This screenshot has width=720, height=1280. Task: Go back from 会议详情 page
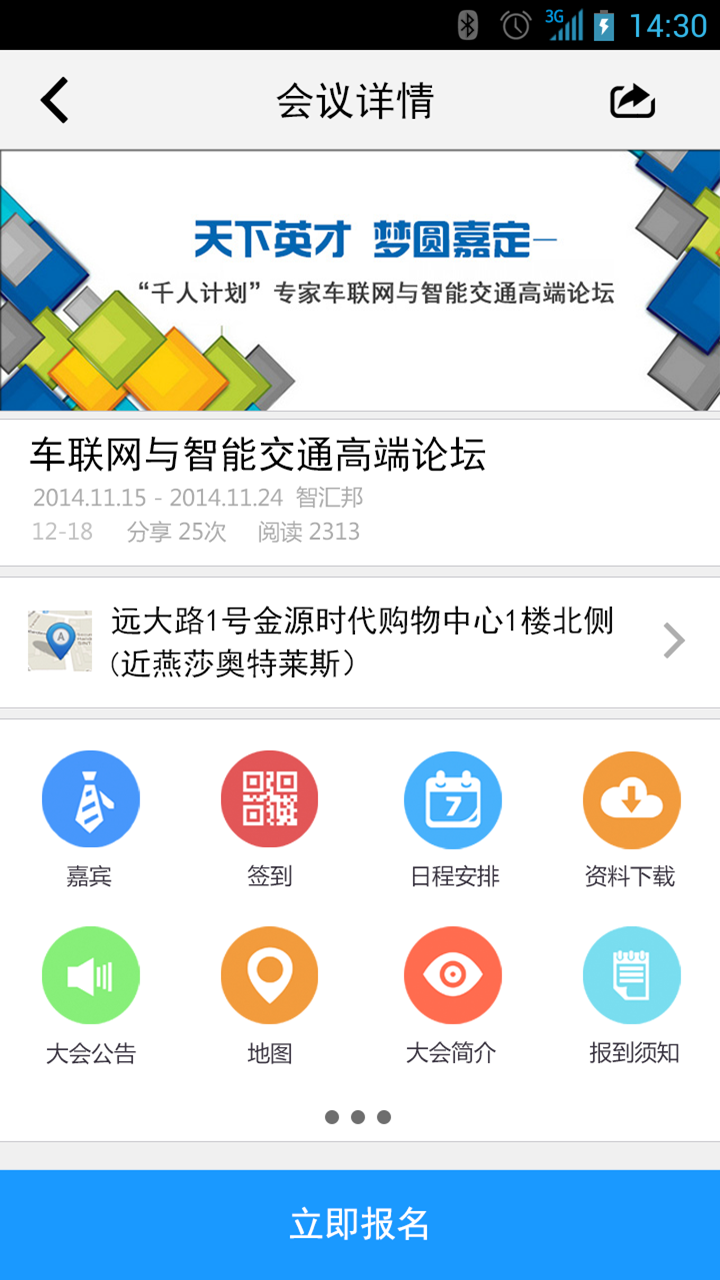tap(55, 100)
